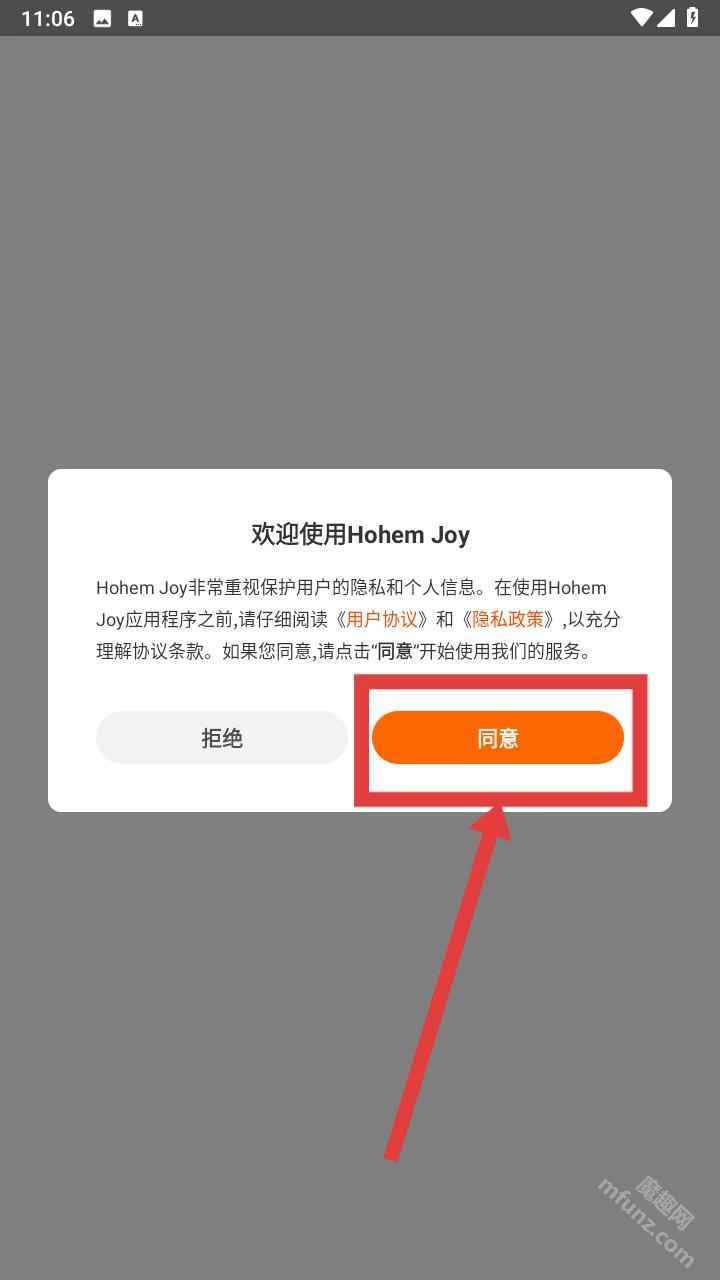Tap the battery charging icon
Screen dimensions: 720x1280
[692, 17]
